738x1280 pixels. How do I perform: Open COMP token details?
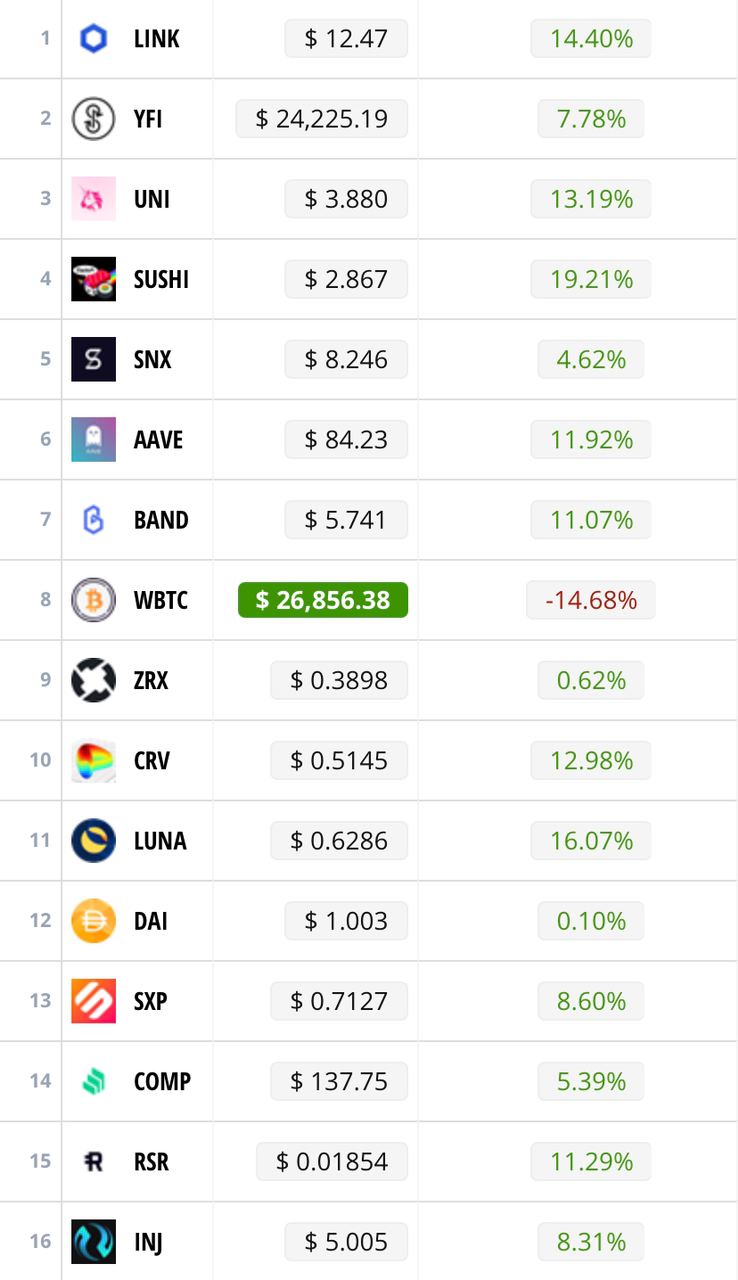(x=162, y=1081)
